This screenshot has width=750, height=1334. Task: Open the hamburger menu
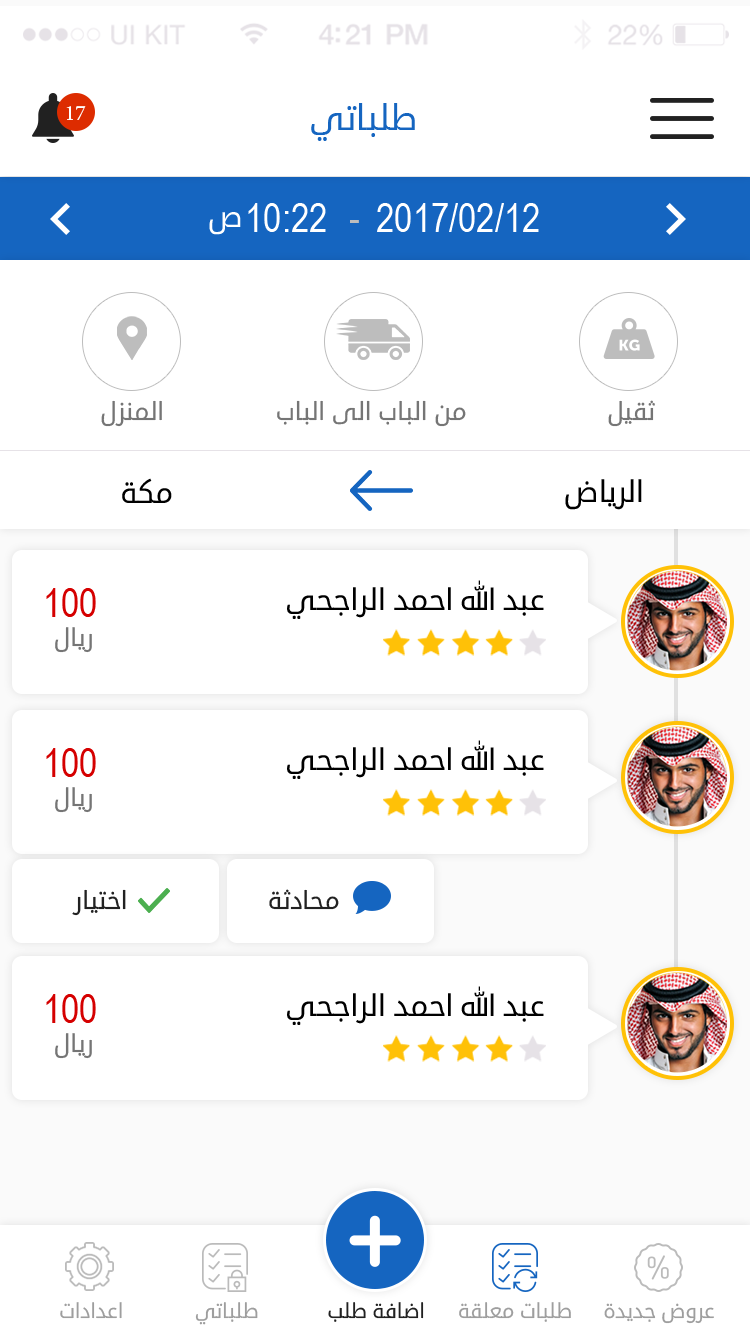point(681,119)
